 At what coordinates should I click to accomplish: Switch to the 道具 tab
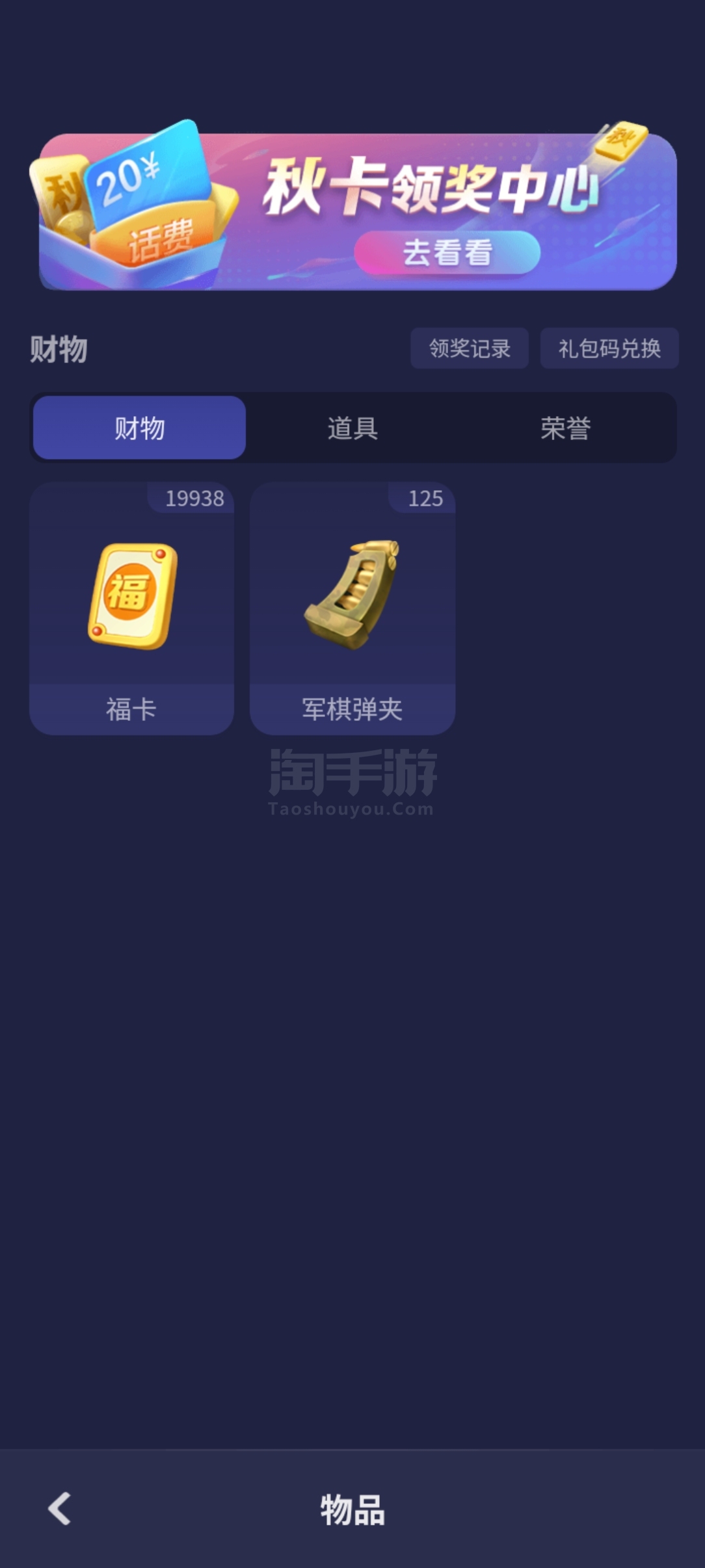pos(352,428)
